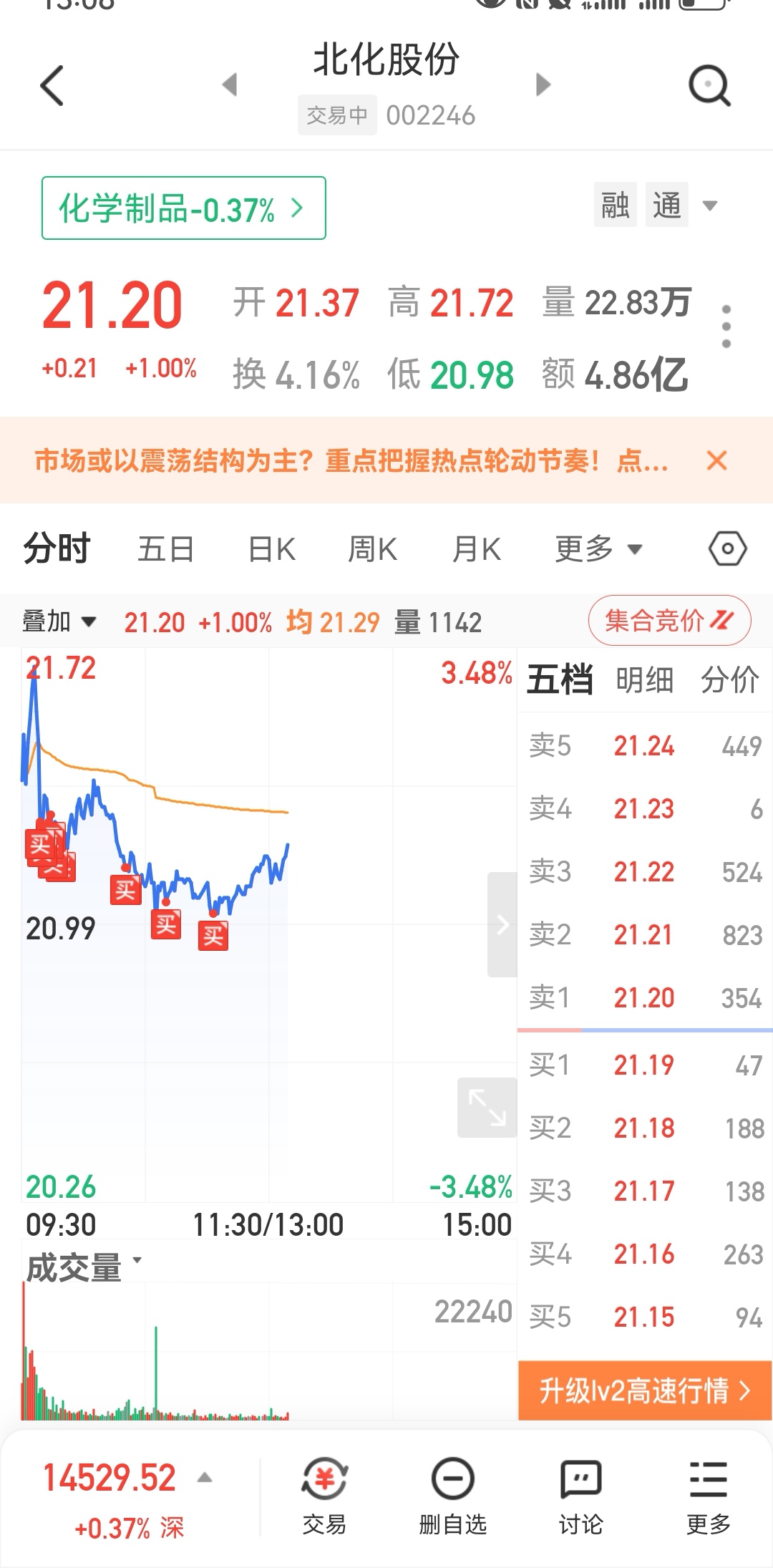Switch to the 日K chart tab

pos(271,550)
